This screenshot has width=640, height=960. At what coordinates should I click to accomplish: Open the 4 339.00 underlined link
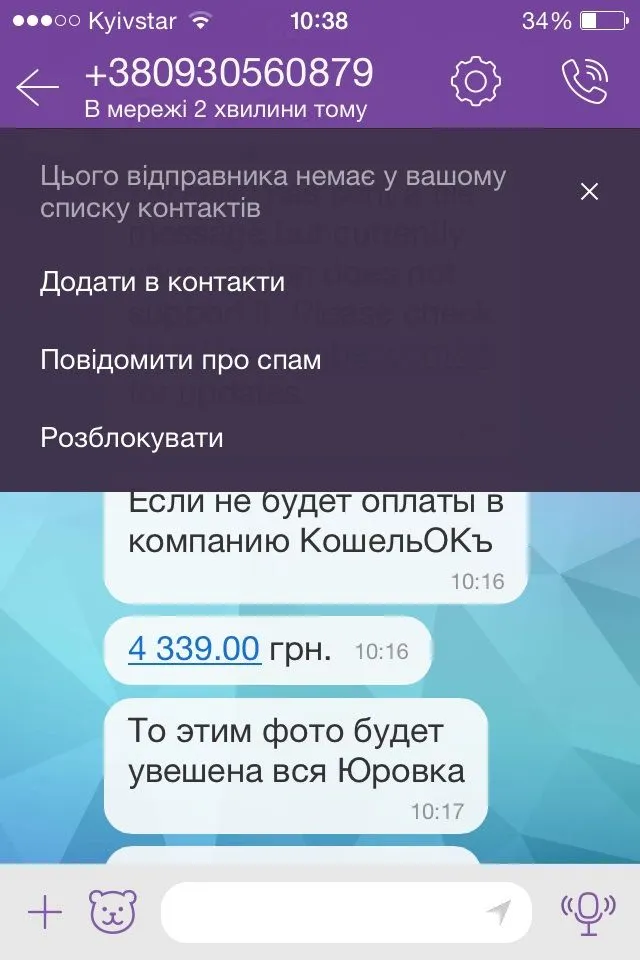(194, 650)
